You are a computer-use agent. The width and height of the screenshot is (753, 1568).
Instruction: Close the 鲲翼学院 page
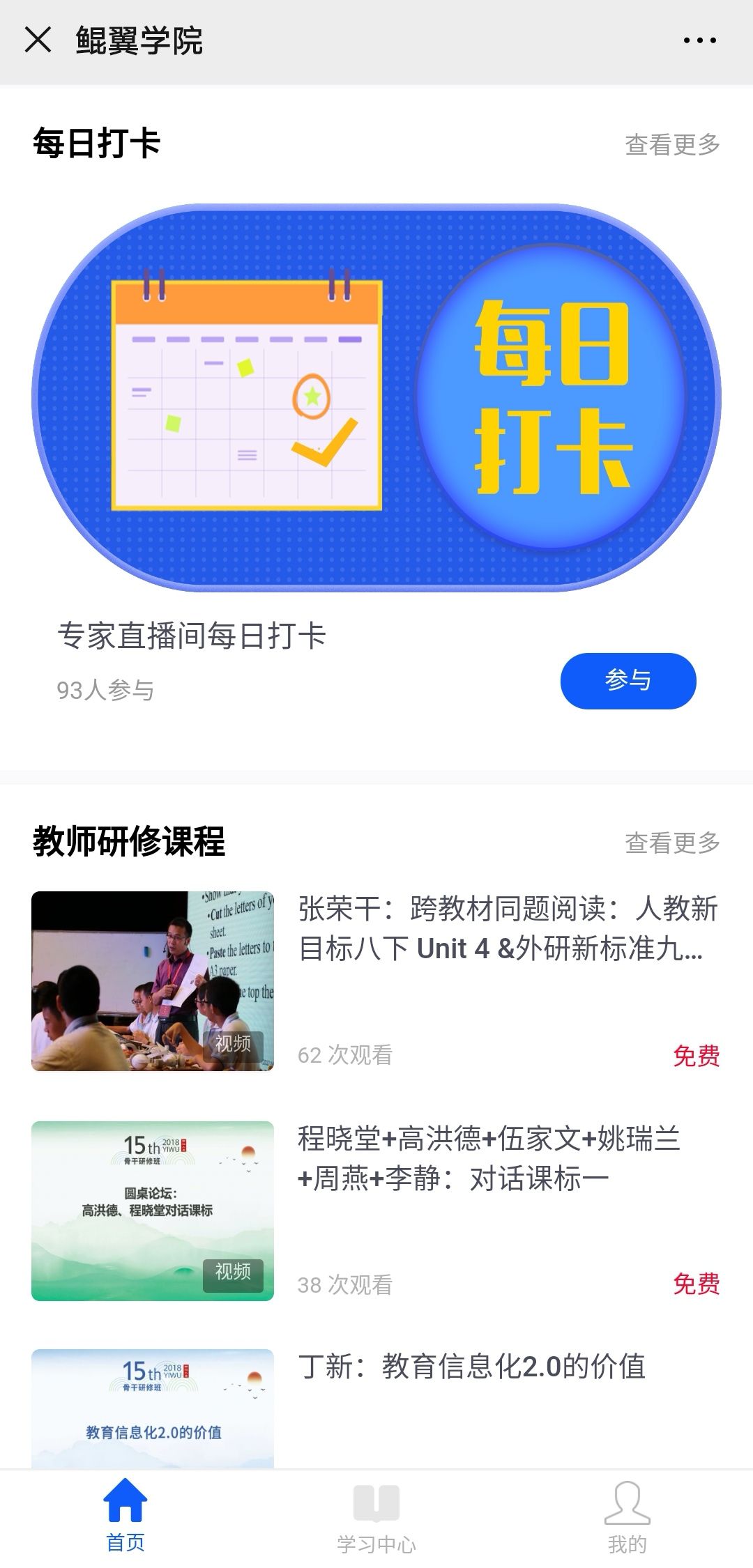(38, 40)
